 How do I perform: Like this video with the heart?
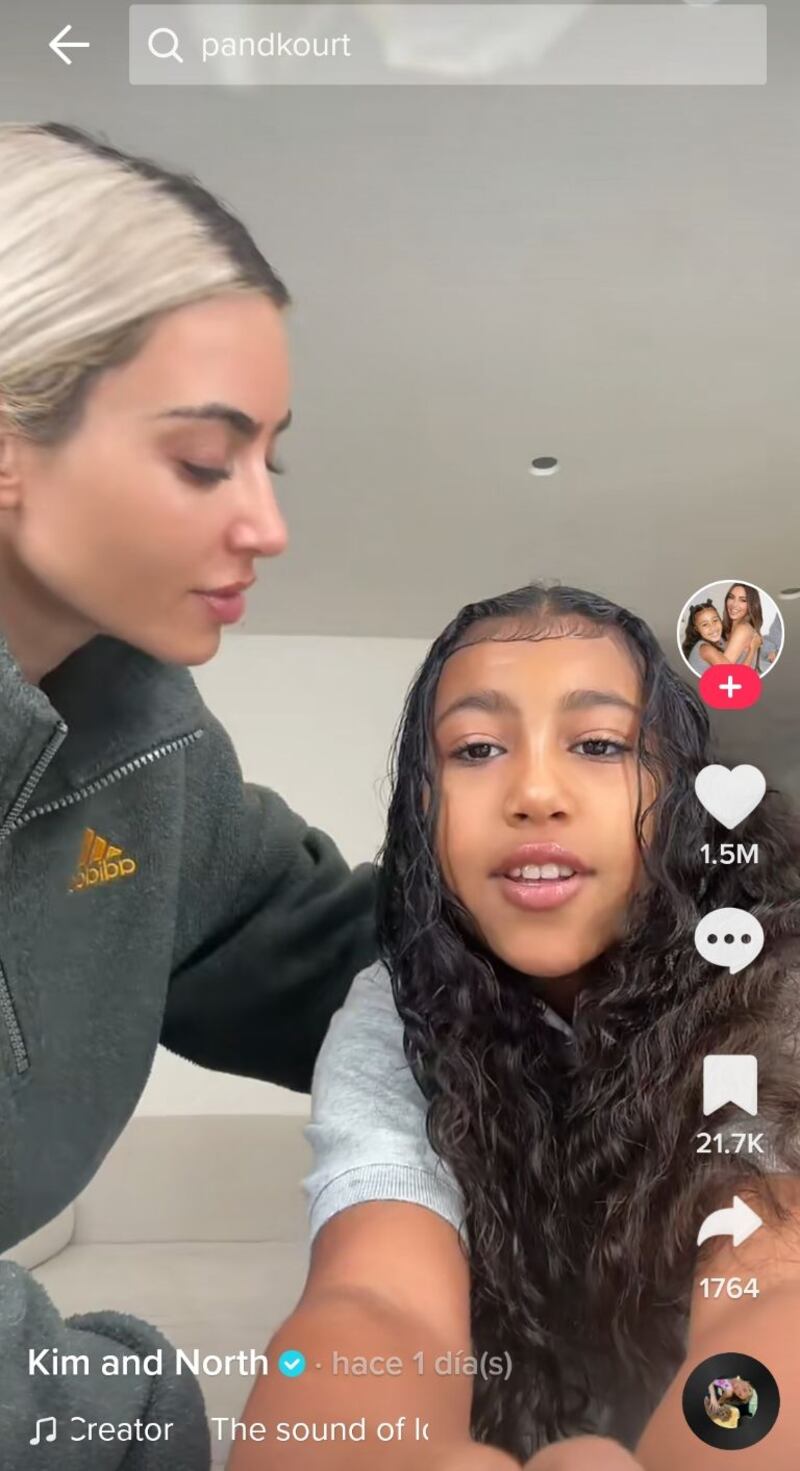coord(730,797)
